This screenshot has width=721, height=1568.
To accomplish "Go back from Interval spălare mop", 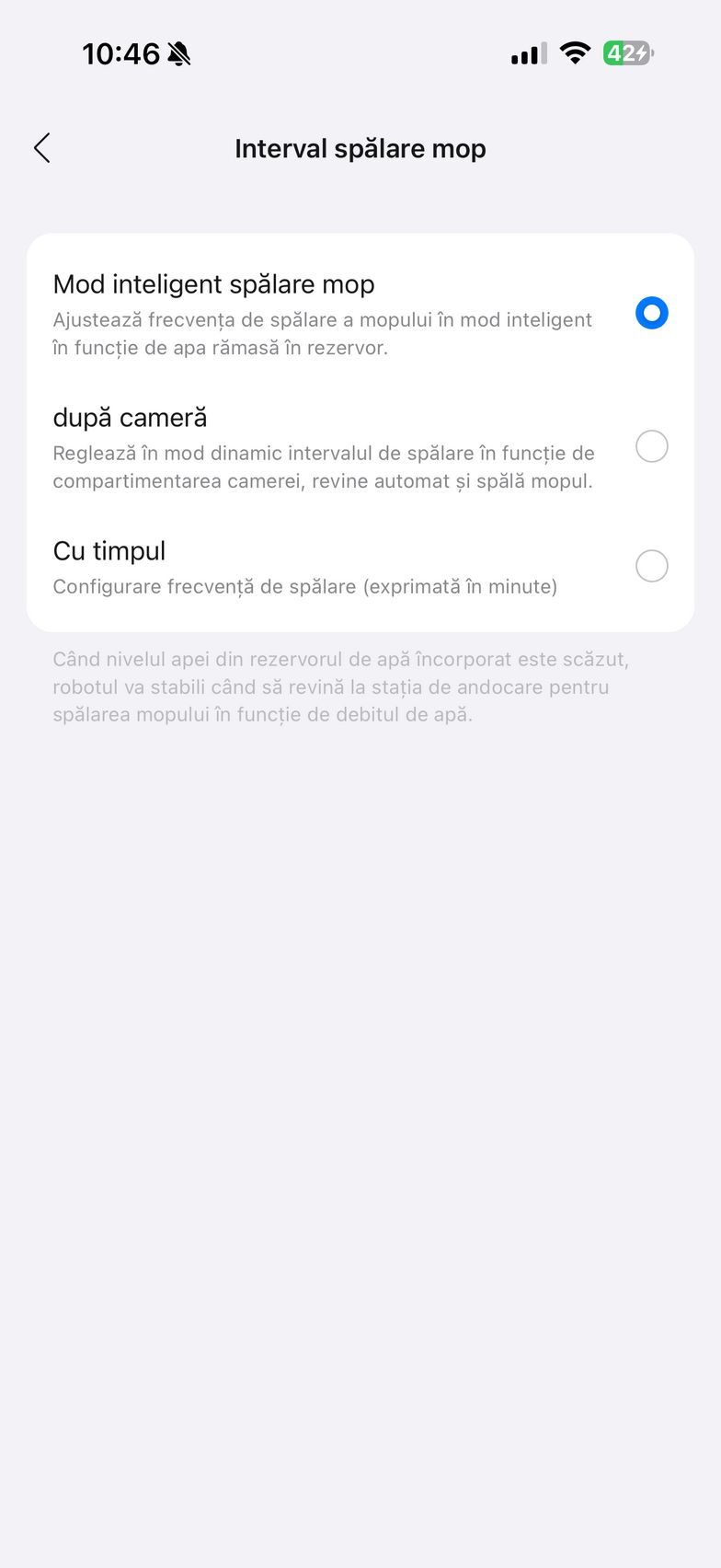I will 42,148.
